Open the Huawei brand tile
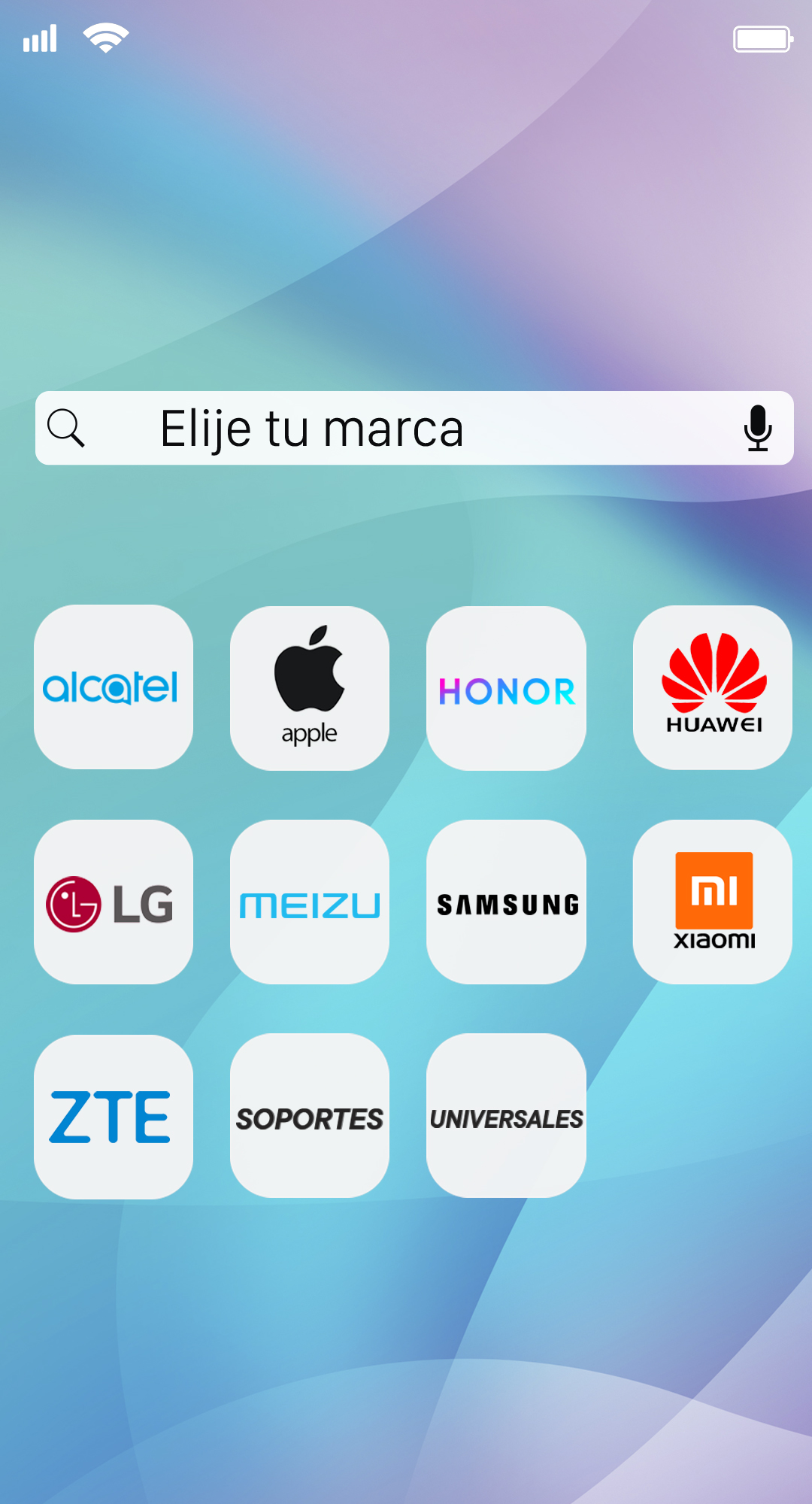Viewport: 812px width, 1504px height. tap(713, 687)
